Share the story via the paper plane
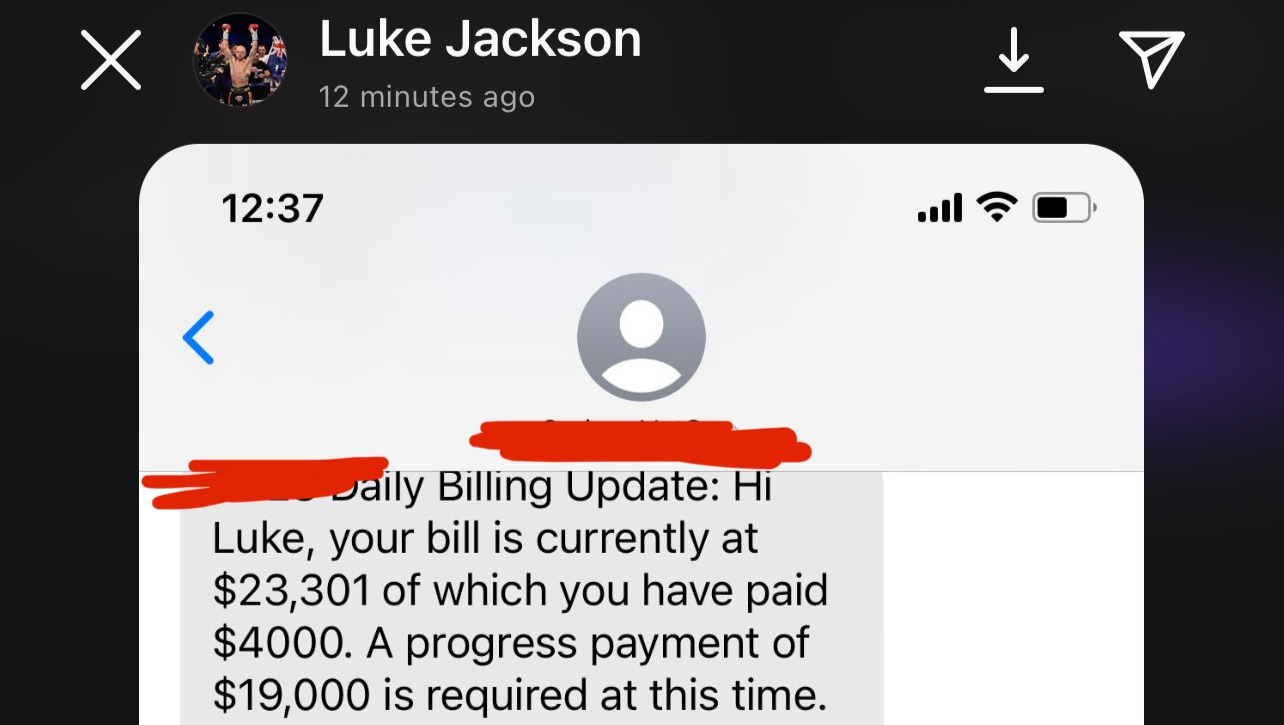The image size is (1284, 725). tap(1151, 58)
